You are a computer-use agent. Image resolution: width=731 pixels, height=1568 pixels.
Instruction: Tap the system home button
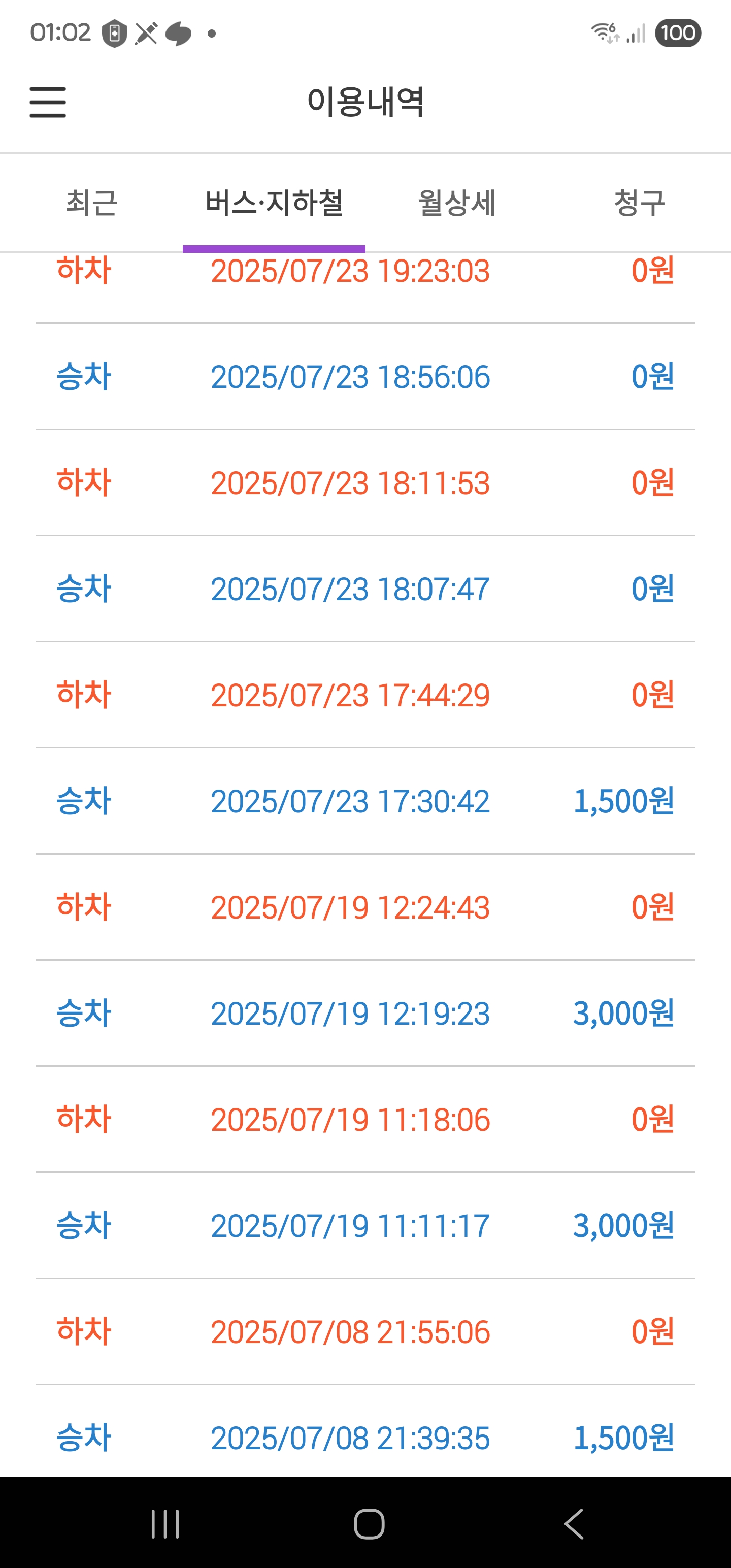(369, 1523)
